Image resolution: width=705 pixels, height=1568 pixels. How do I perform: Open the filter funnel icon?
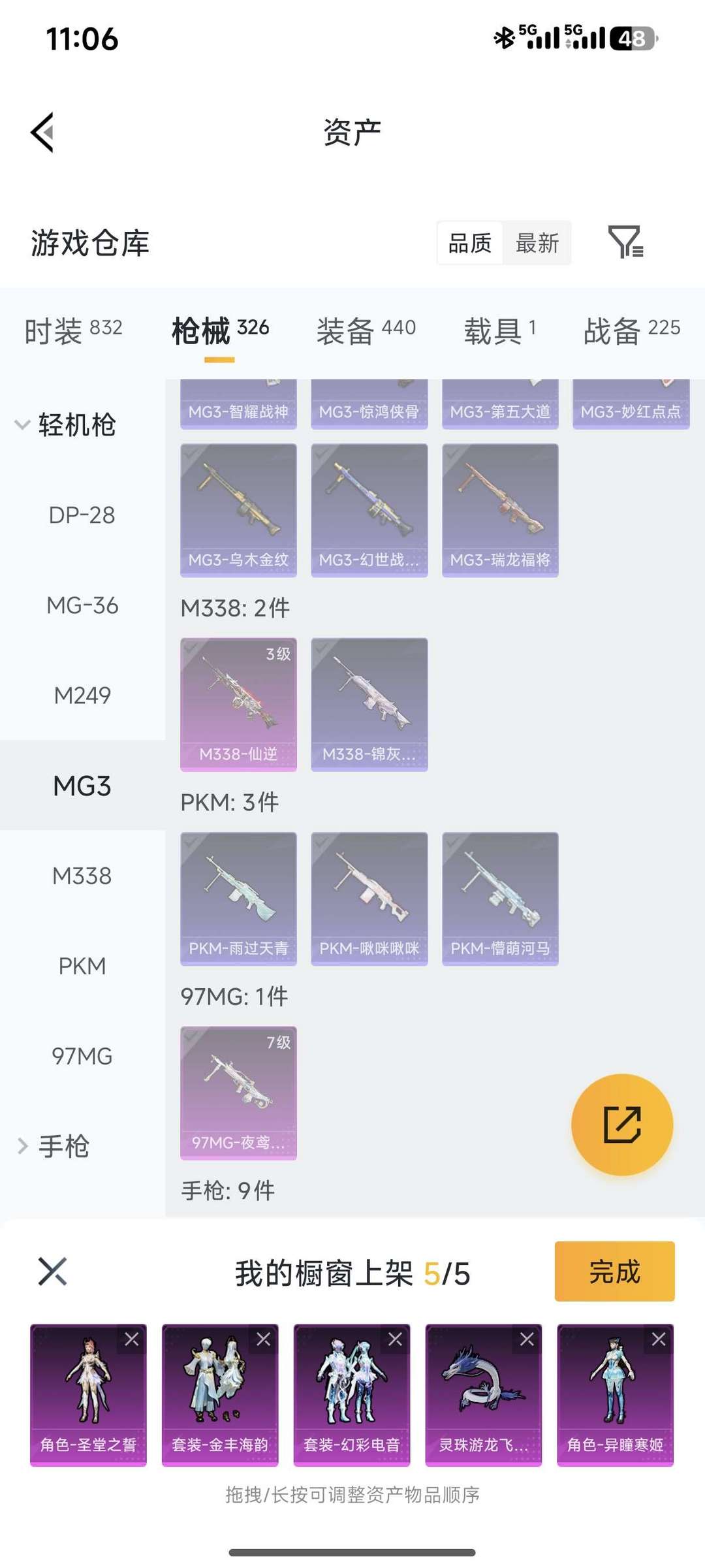click(x=625, y=242)
